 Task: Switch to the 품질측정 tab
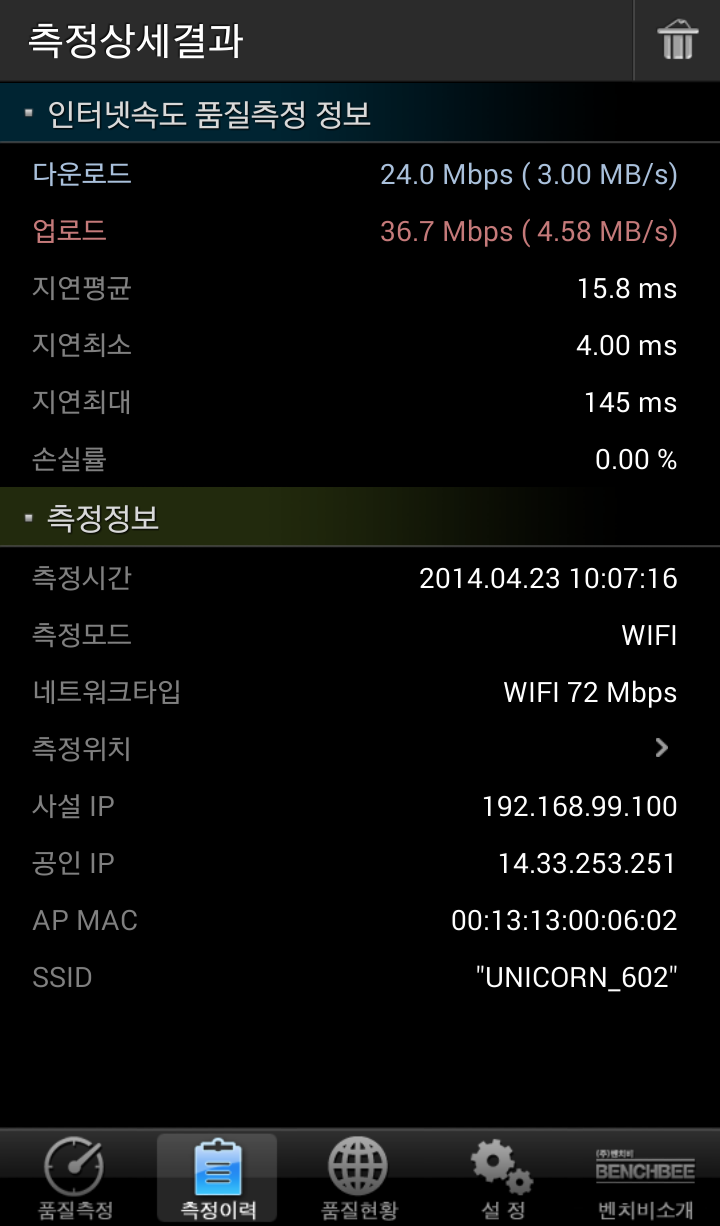click(75, 1179)
